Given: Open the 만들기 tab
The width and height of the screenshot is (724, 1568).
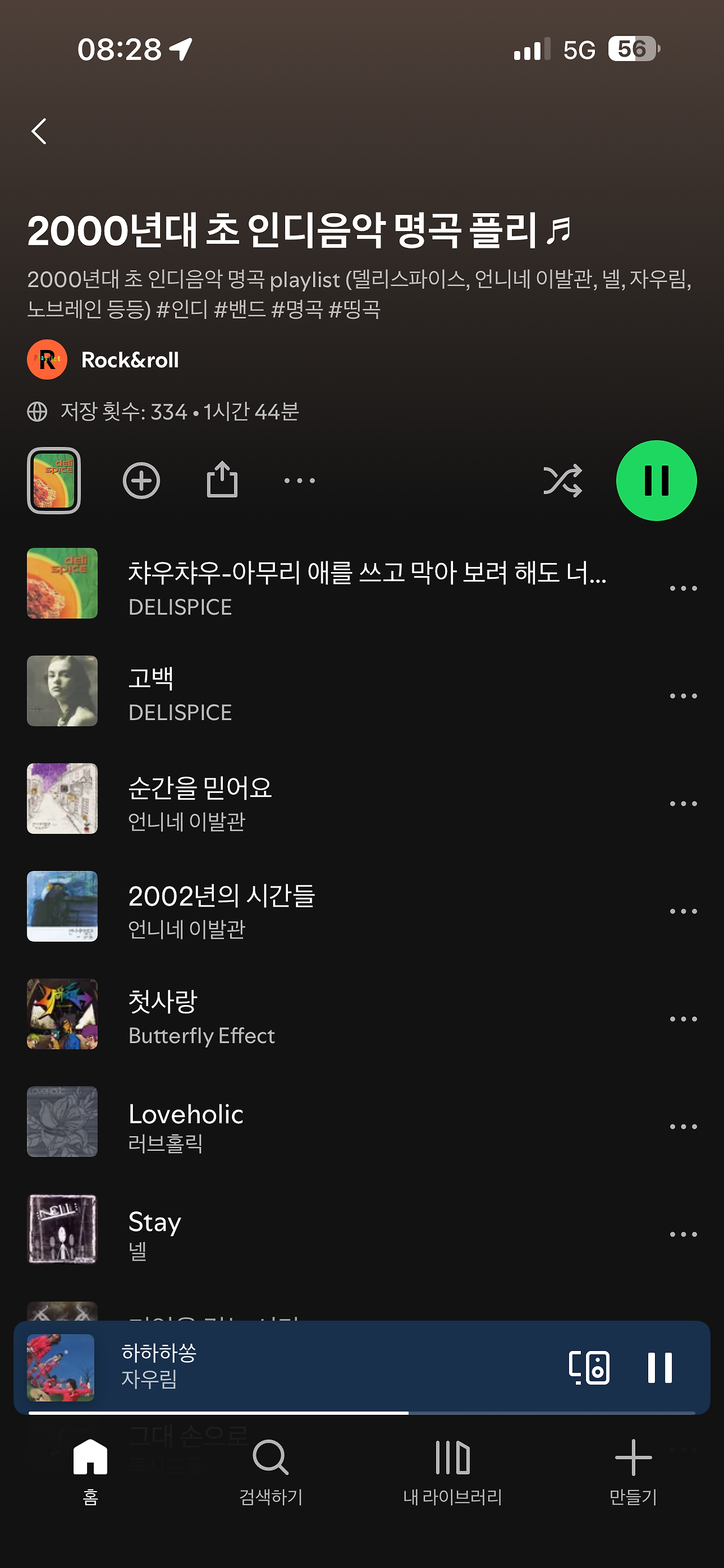Looking at the screenshot, I should [x=633, y=1471].
